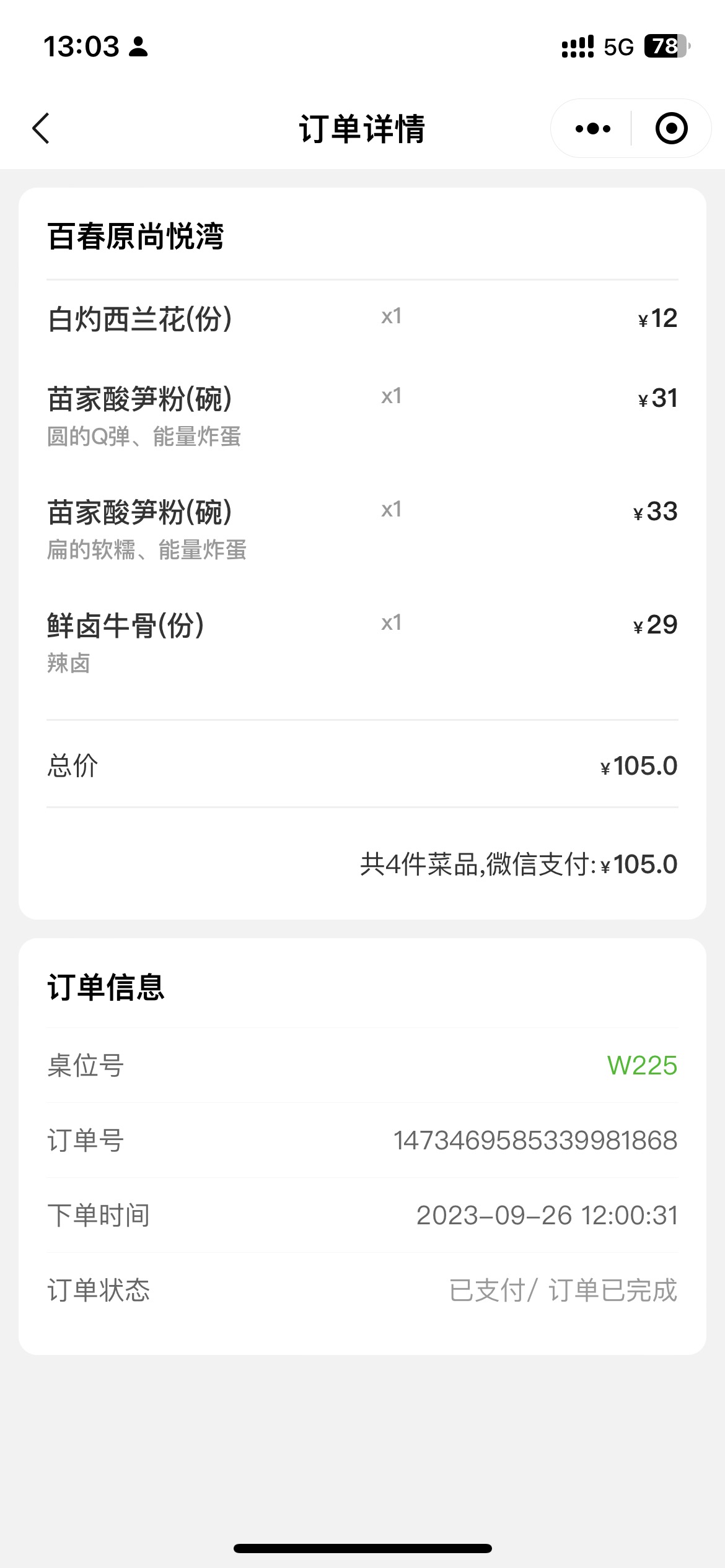
Task: Go back using the top-left arrow
Action: coord(41,129)
